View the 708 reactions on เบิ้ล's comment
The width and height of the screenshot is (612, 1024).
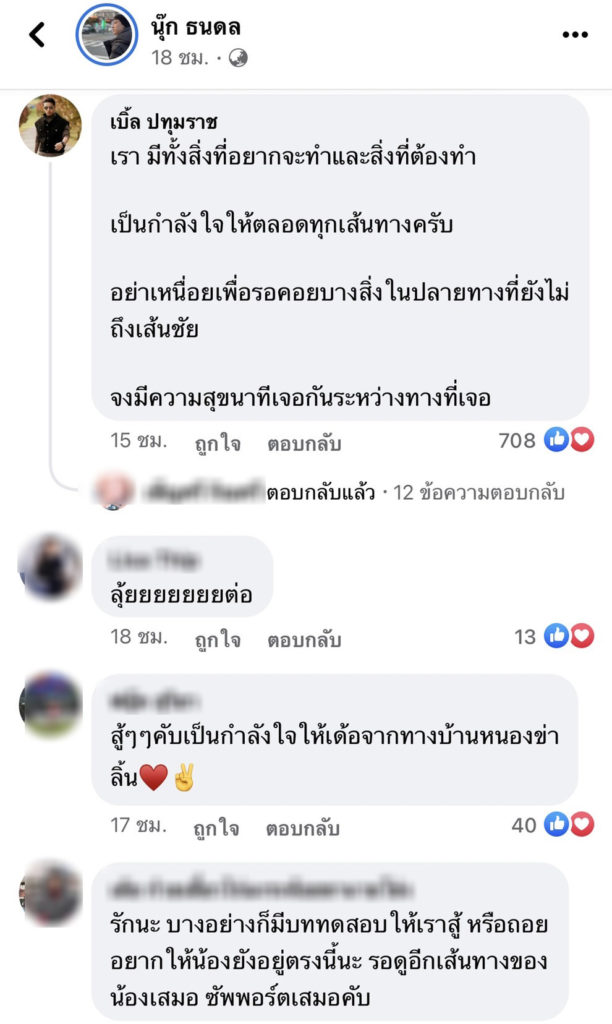(x=544, y=439)
